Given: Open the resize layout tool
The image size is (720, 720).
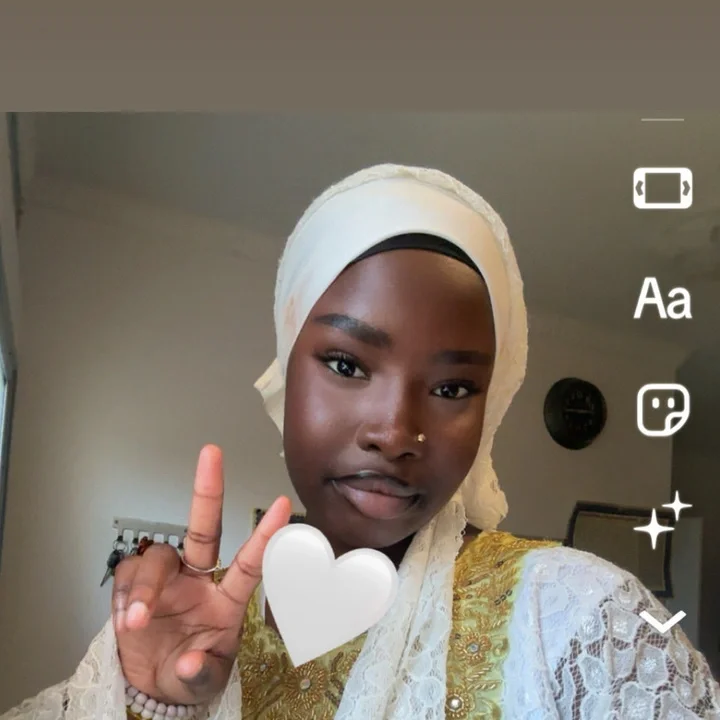Looking at the screenshot, I should [x=662, y=188].
